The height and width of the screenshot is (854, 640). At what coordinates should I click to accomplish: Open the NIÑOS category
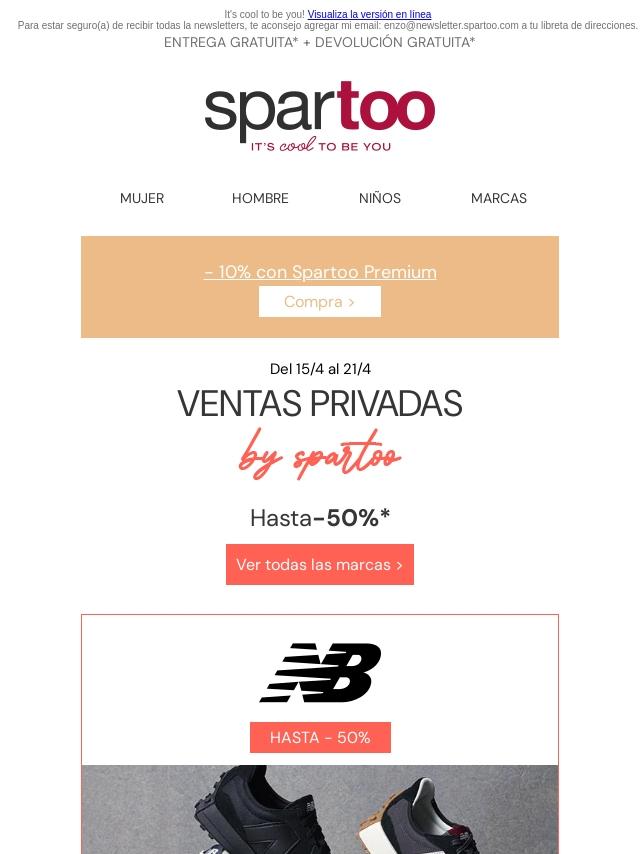point(380,198)
